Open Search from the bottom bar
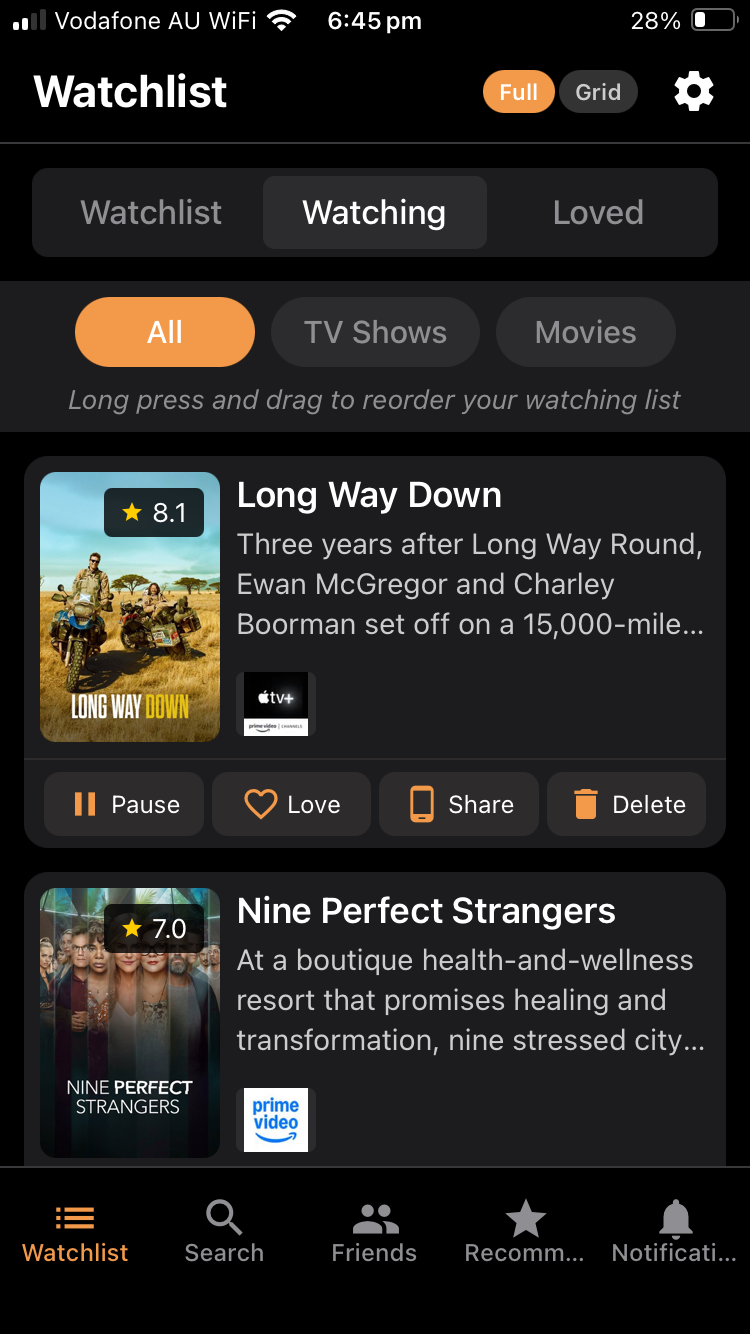The height and width of the screenshot is (1334, 750). tap(223, 1230)
